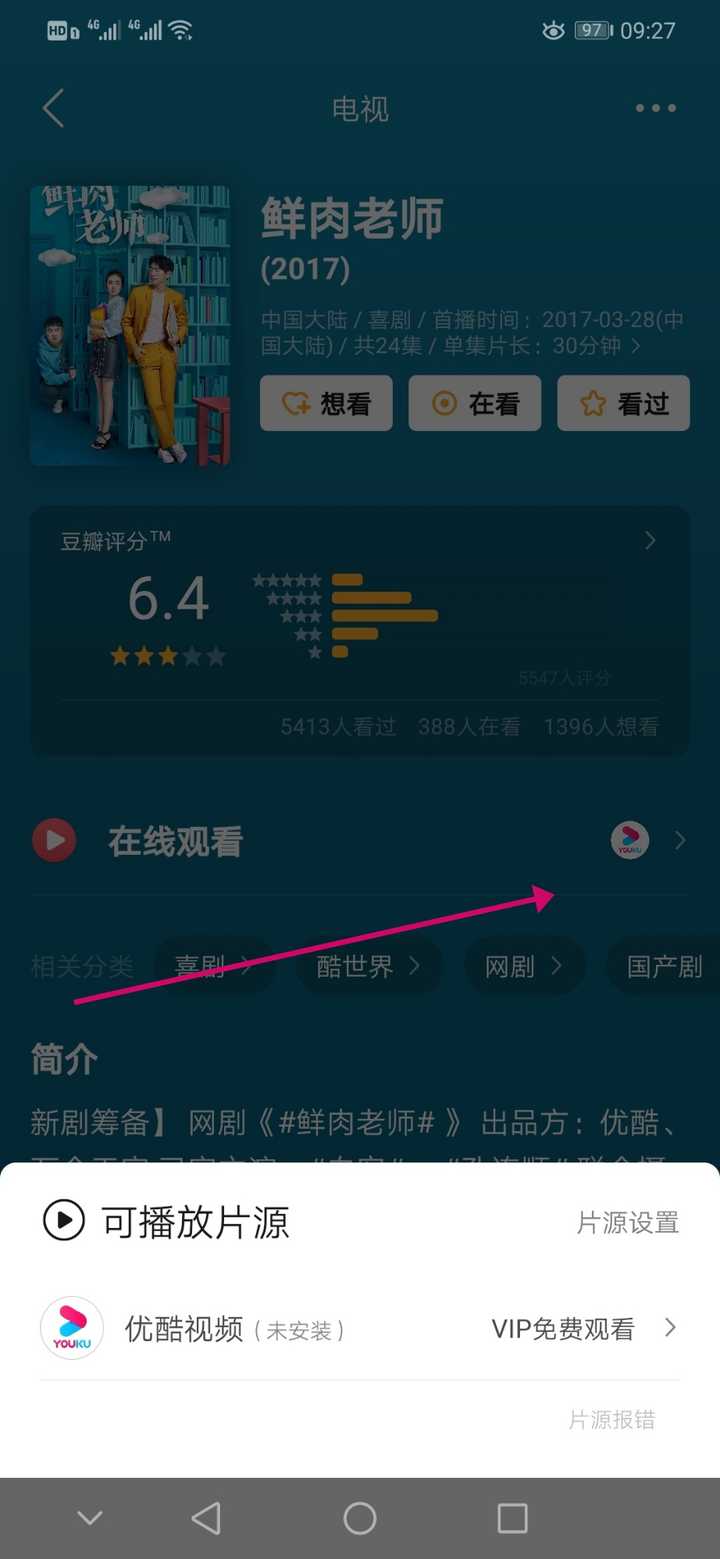Open the 在线观看 row
This screenshot has width=720, height=1559.
pos(360,841)
